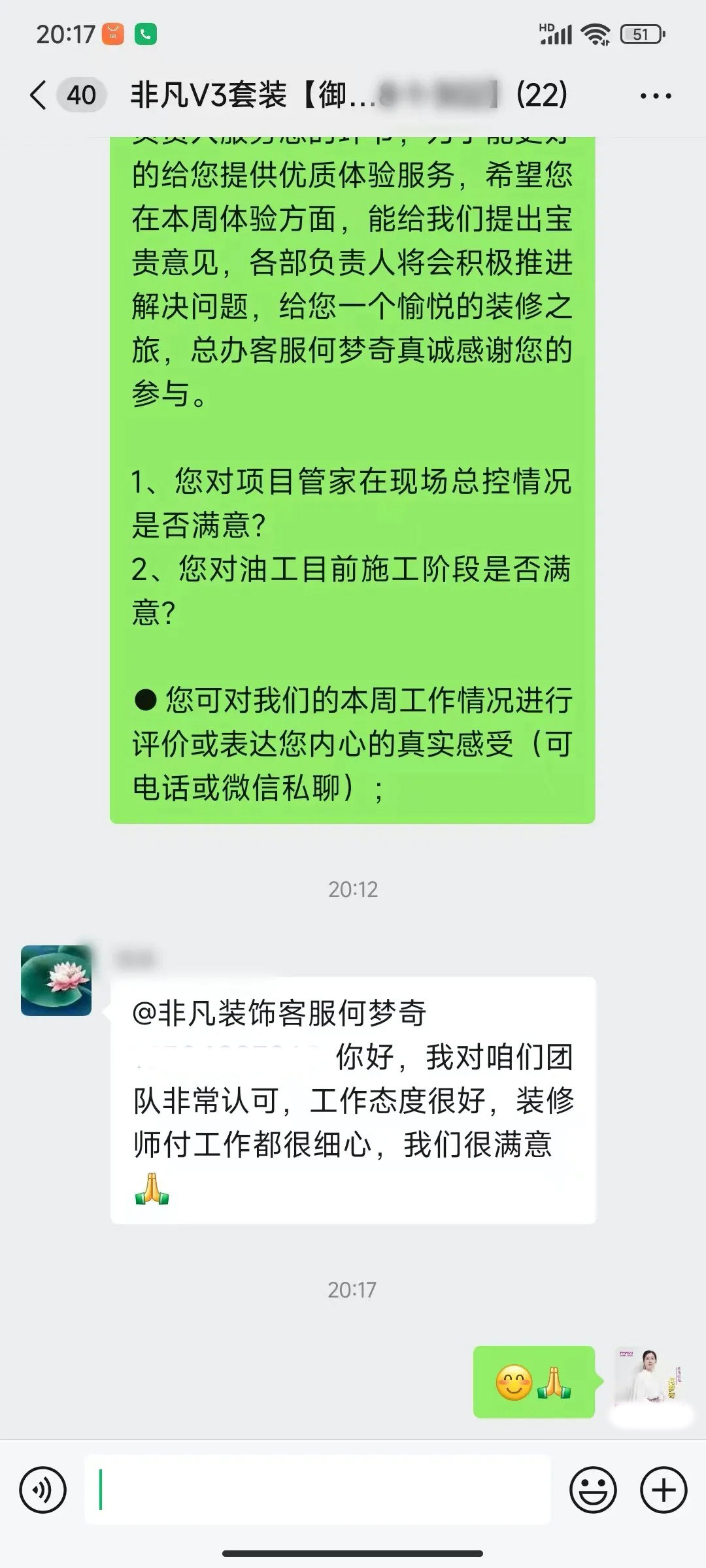
Task: Go back to the chat list
Action: [x=39, y=95]
